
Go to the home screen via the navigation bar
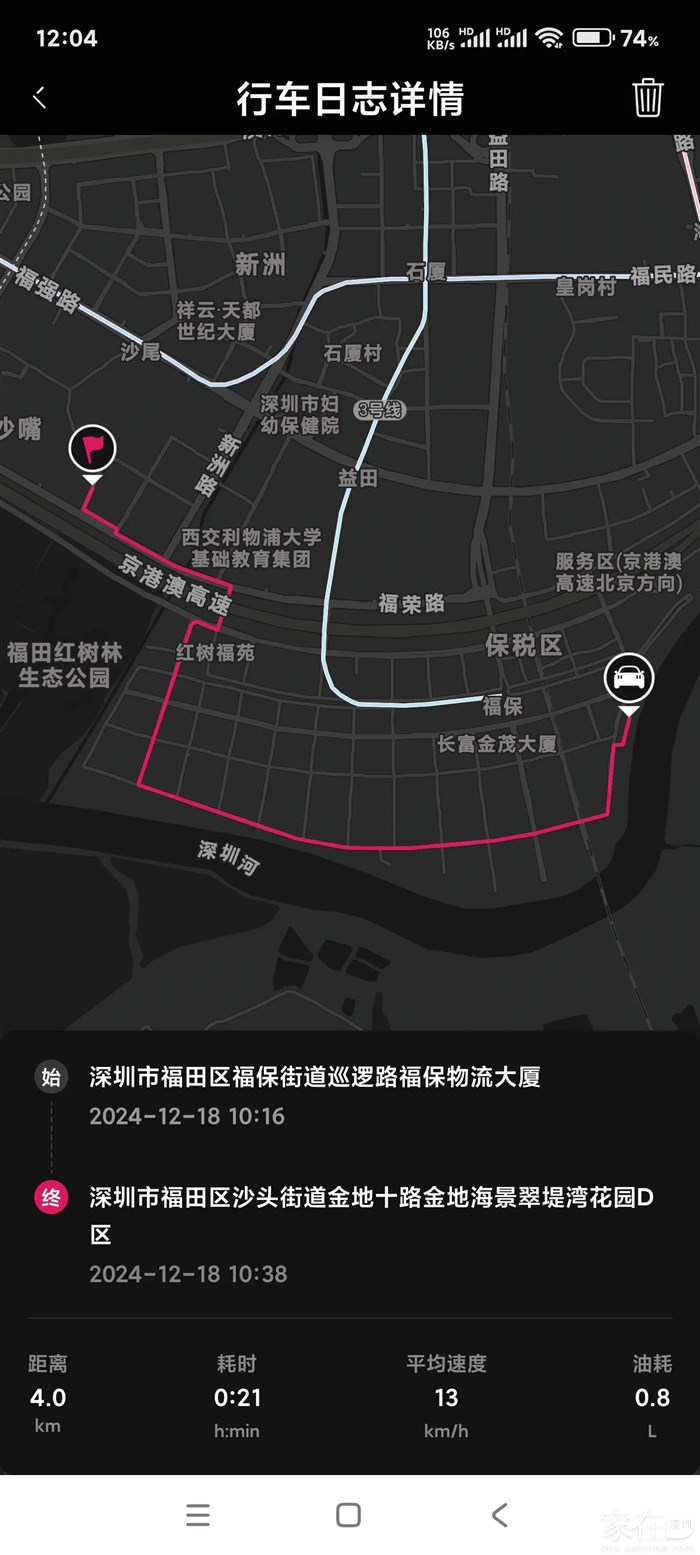pos(348,1515)
